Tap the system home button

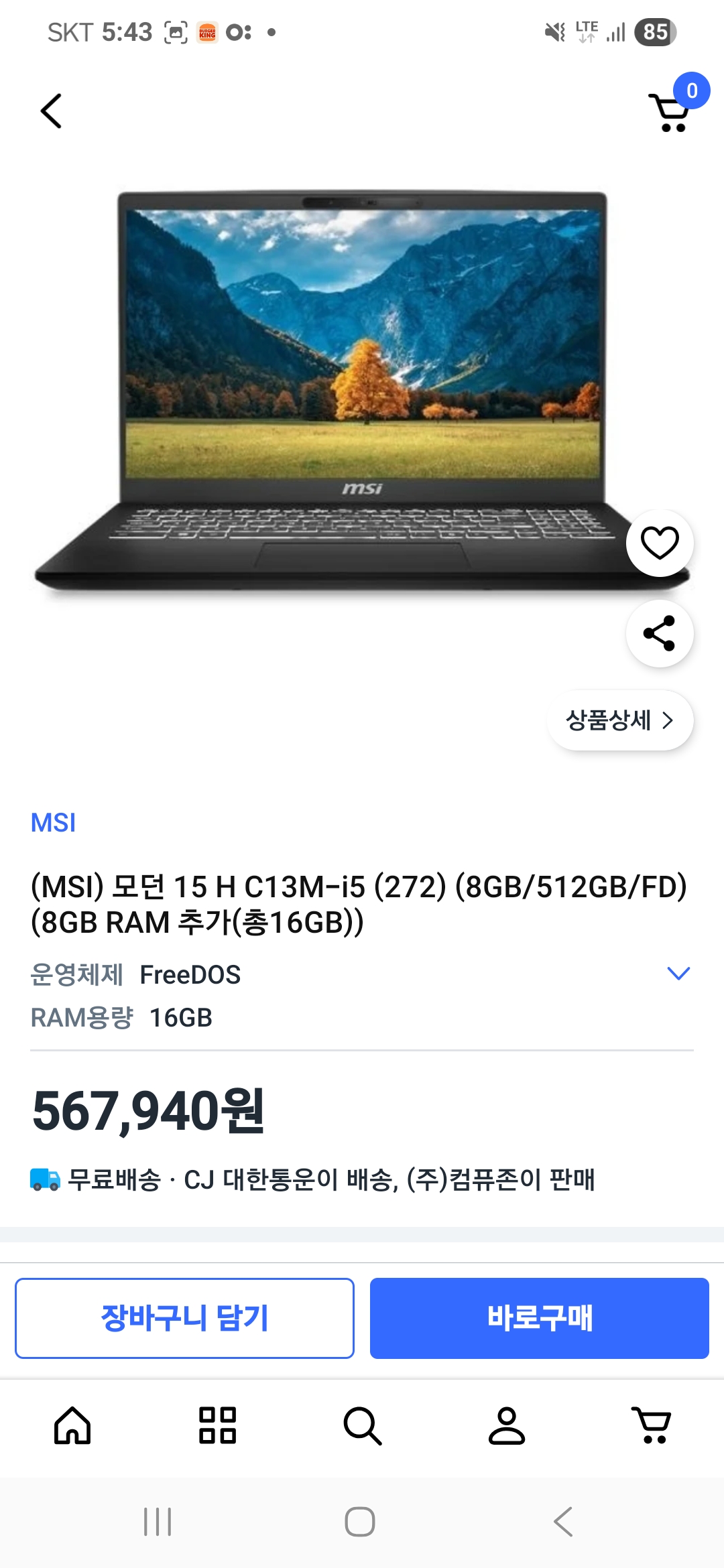360,1522
